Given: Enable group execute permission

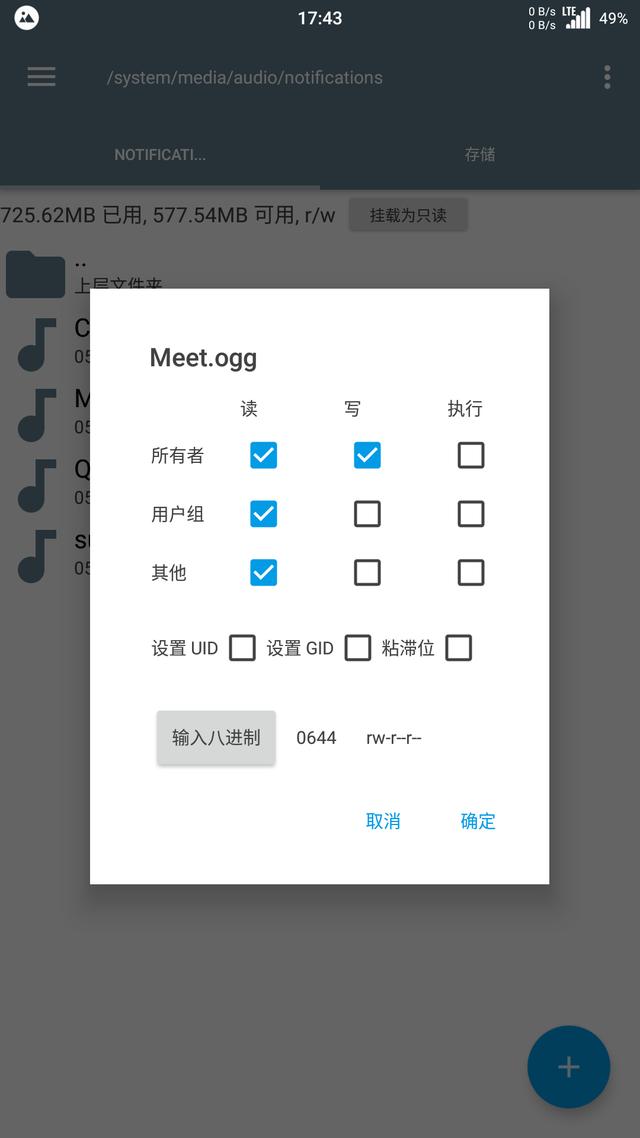Looking at the screenshot, I should (x=471, y=514).
